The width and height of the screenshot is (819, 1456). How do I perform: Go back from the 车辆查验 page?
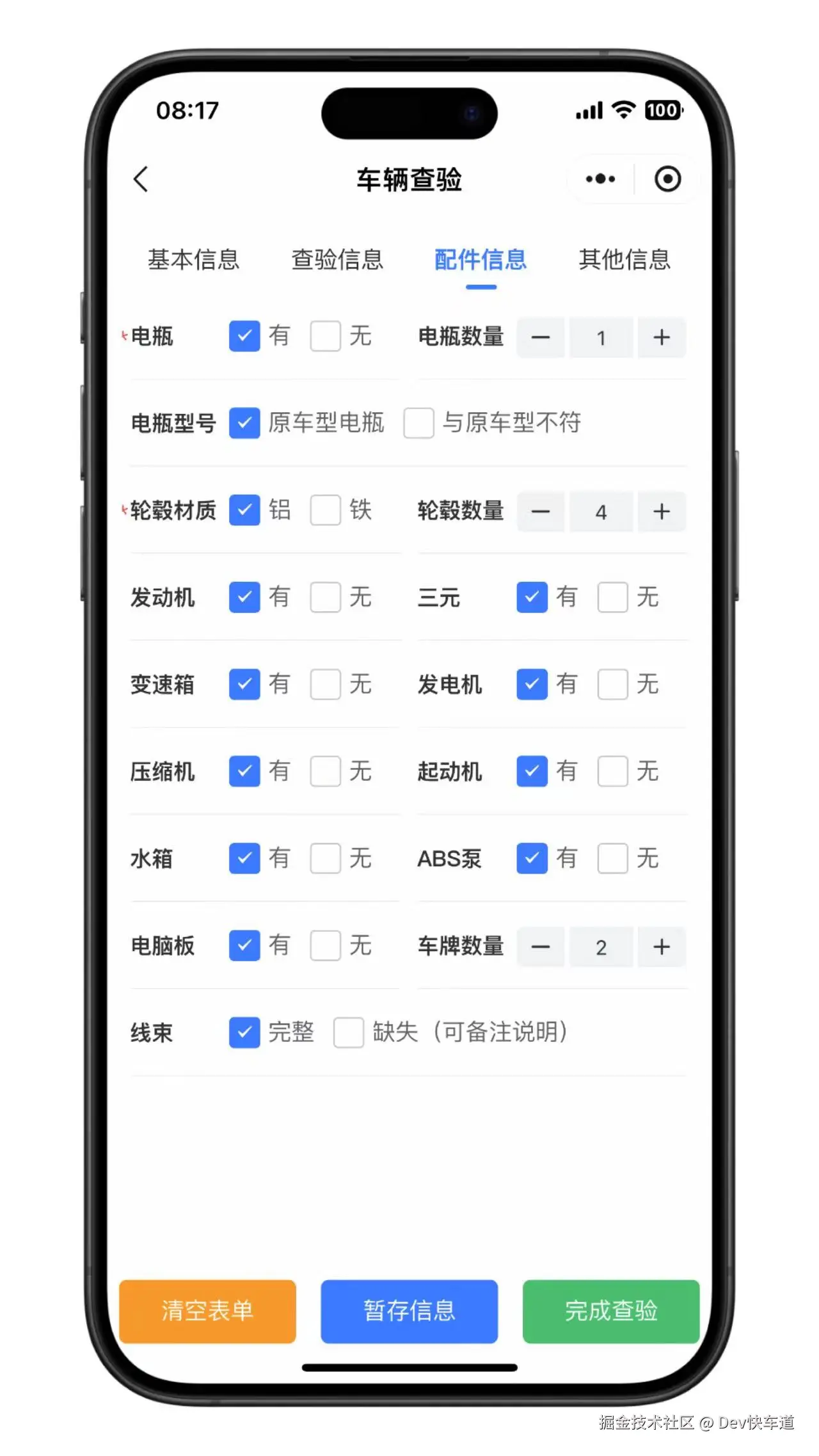click(x=141, y=179)
